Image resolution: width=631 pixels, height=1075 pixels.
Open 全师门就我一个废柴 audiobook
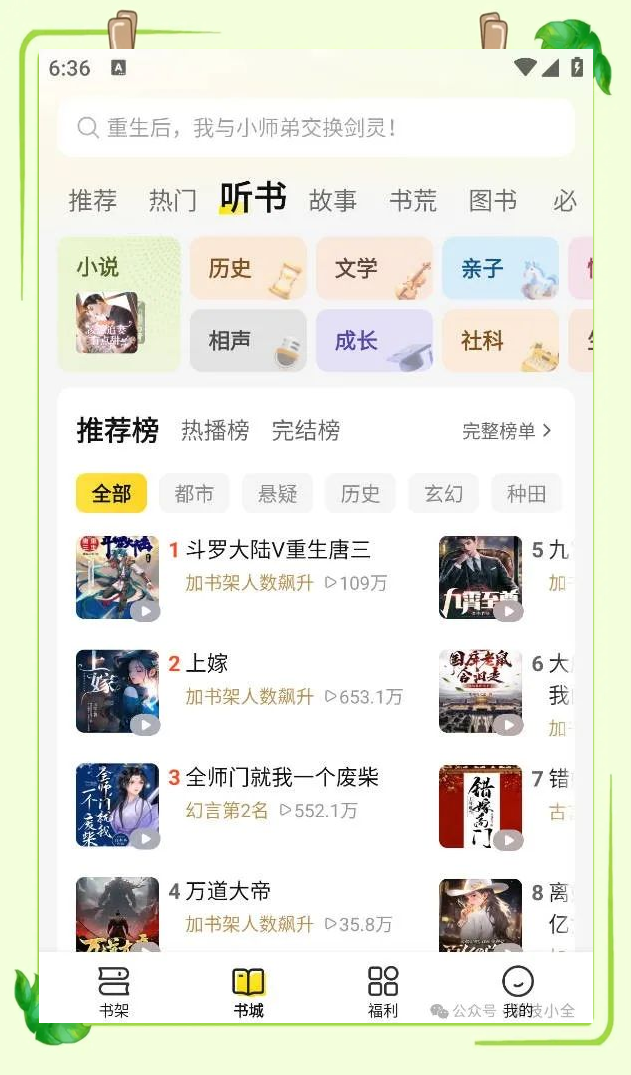(282, 778)
